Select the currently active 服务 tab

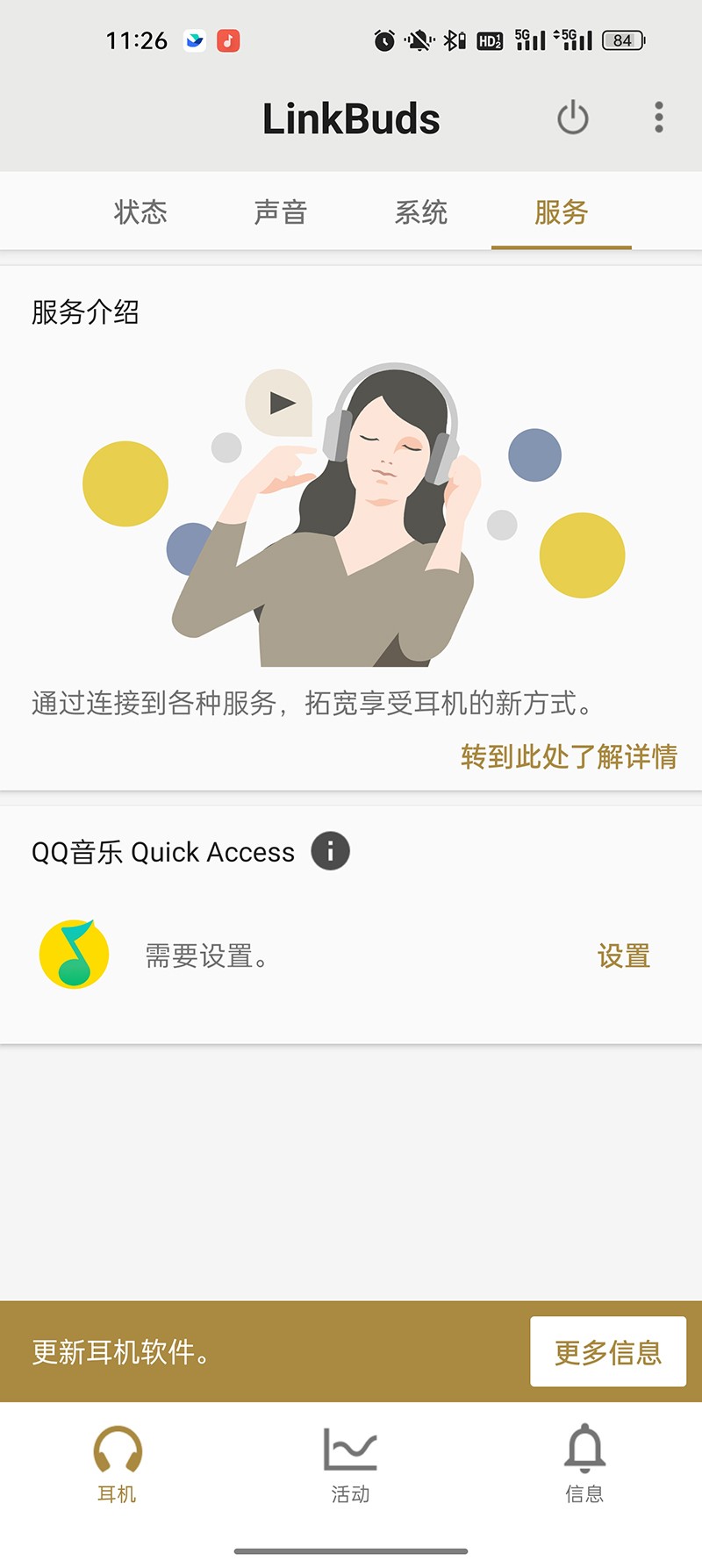coord(562,212)
